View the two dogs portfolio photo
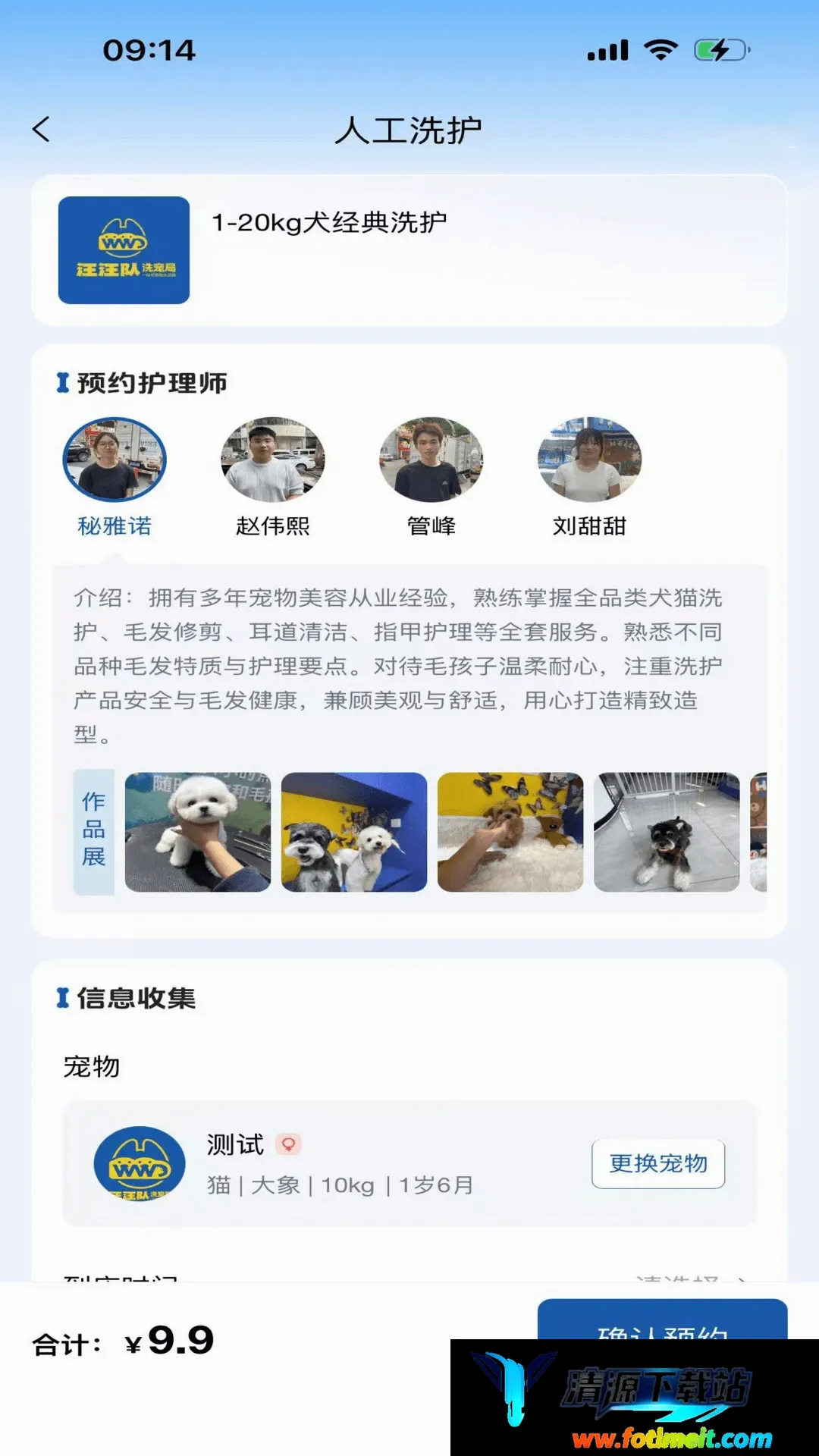 click(x=354, y=832)
